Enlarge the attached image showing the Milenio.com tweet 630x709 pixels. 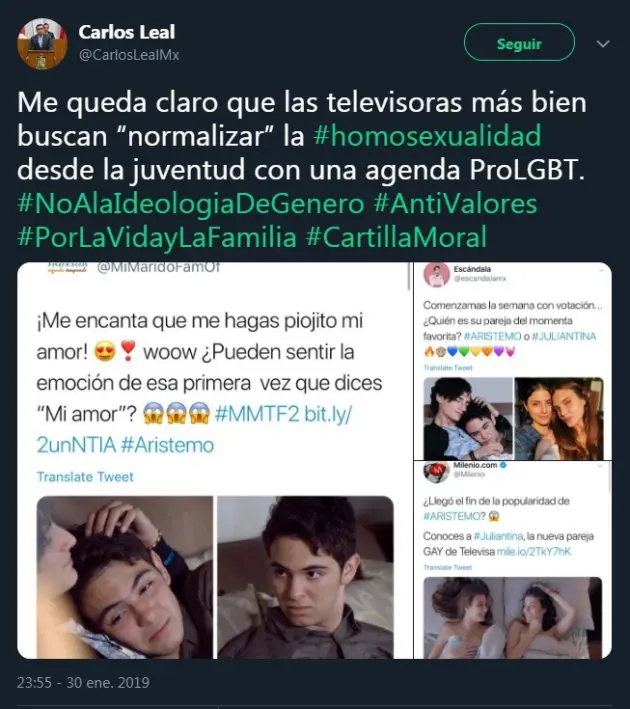pos(512,560)
